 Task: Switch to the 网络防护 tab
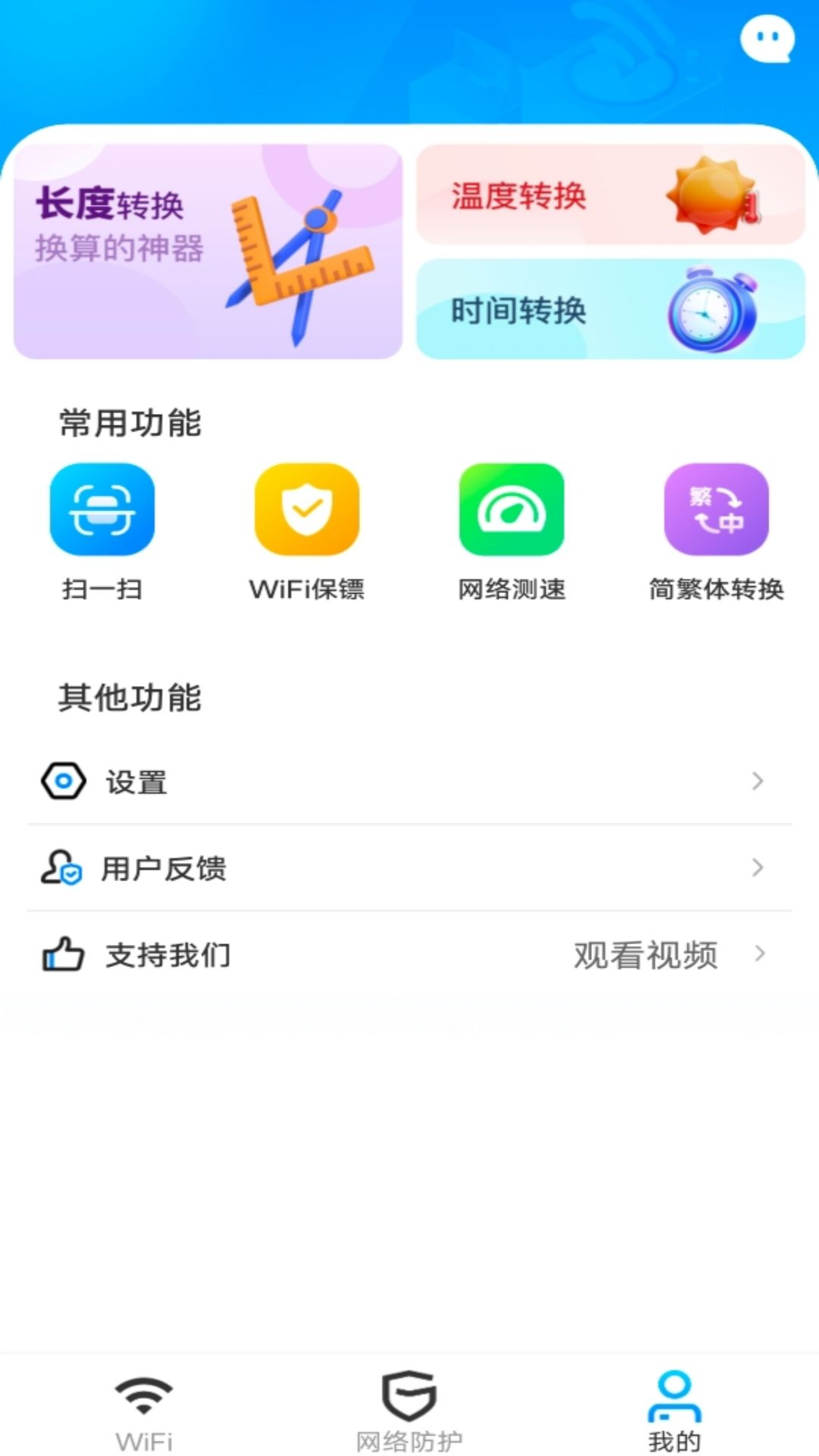409,1410
